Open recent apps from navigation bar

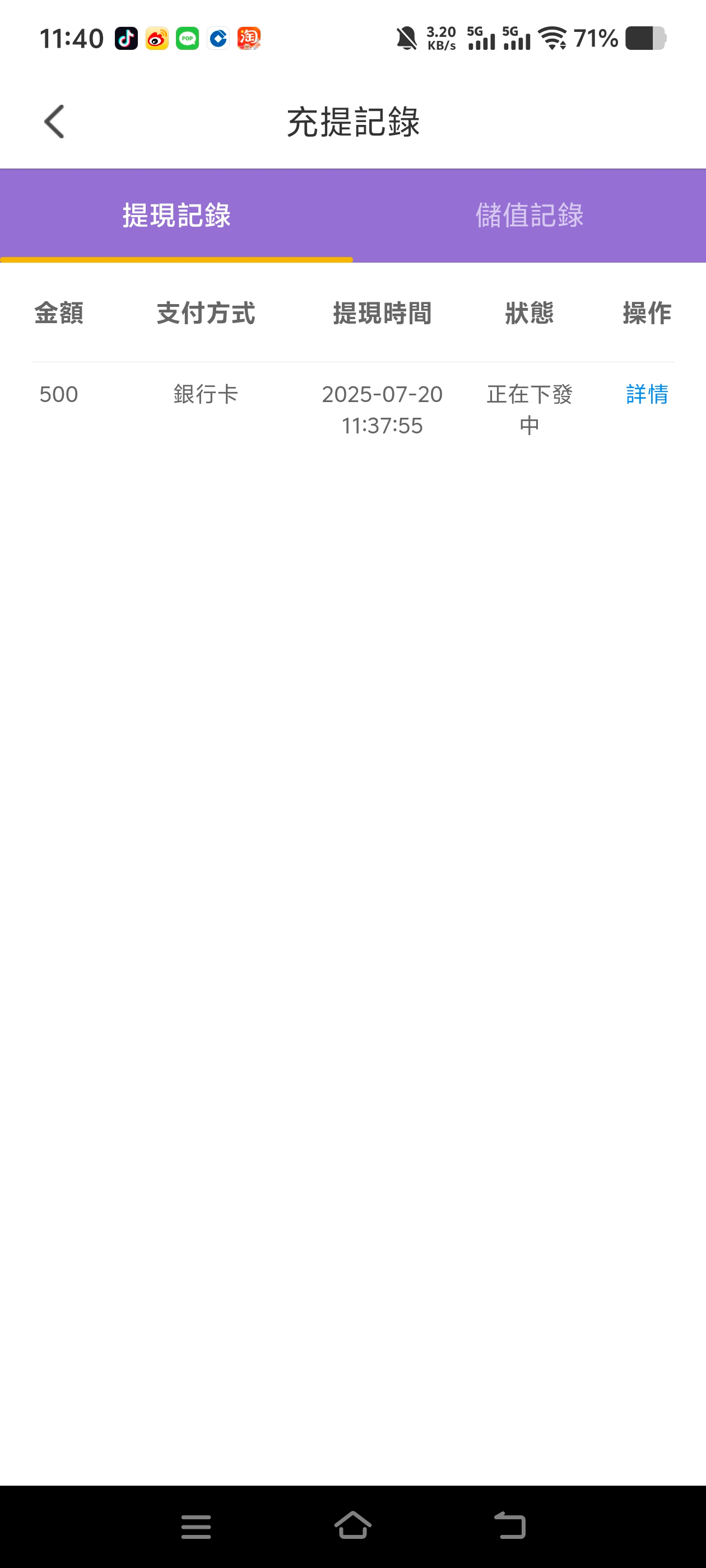point(196,1526)
